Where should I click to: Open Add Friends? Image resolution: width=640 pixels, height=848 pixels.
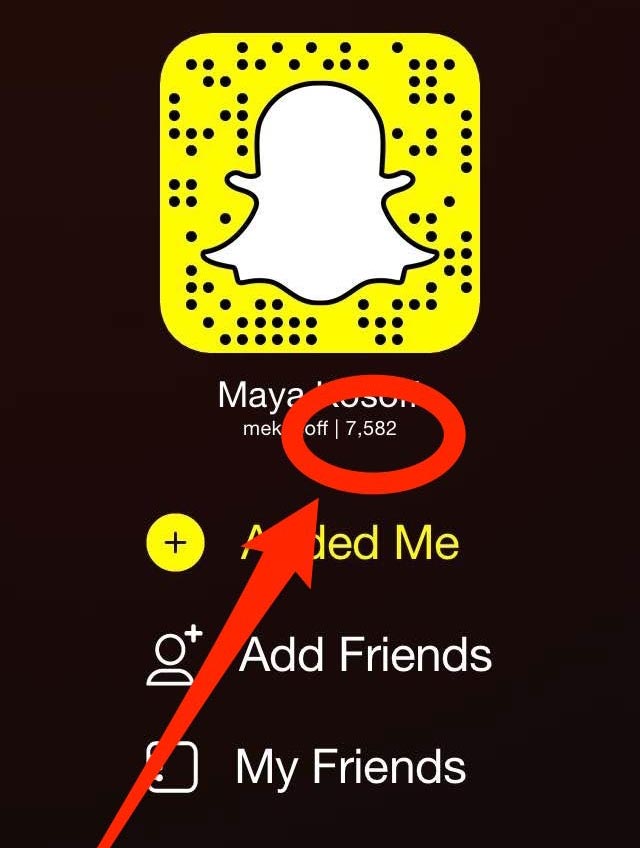[x=365, y=655]
